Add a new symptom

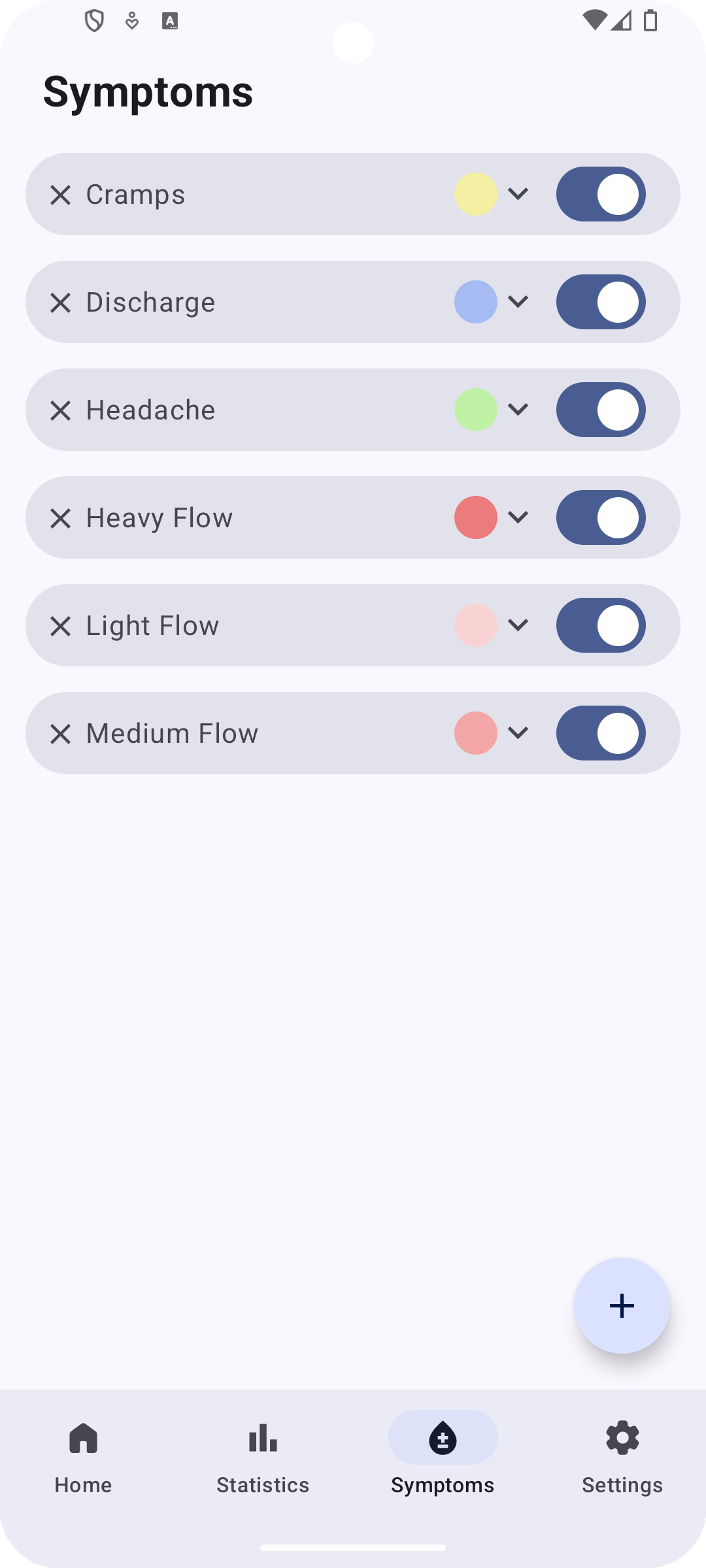[622, 1306]
